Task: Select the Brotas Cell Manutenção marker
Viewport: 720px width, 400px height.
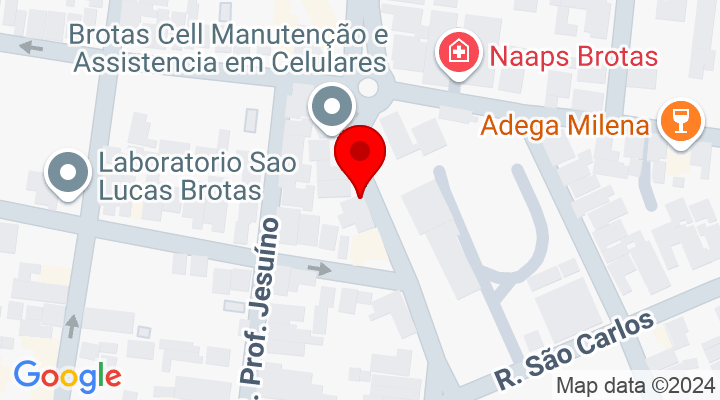Action: [x=332, y=106]
